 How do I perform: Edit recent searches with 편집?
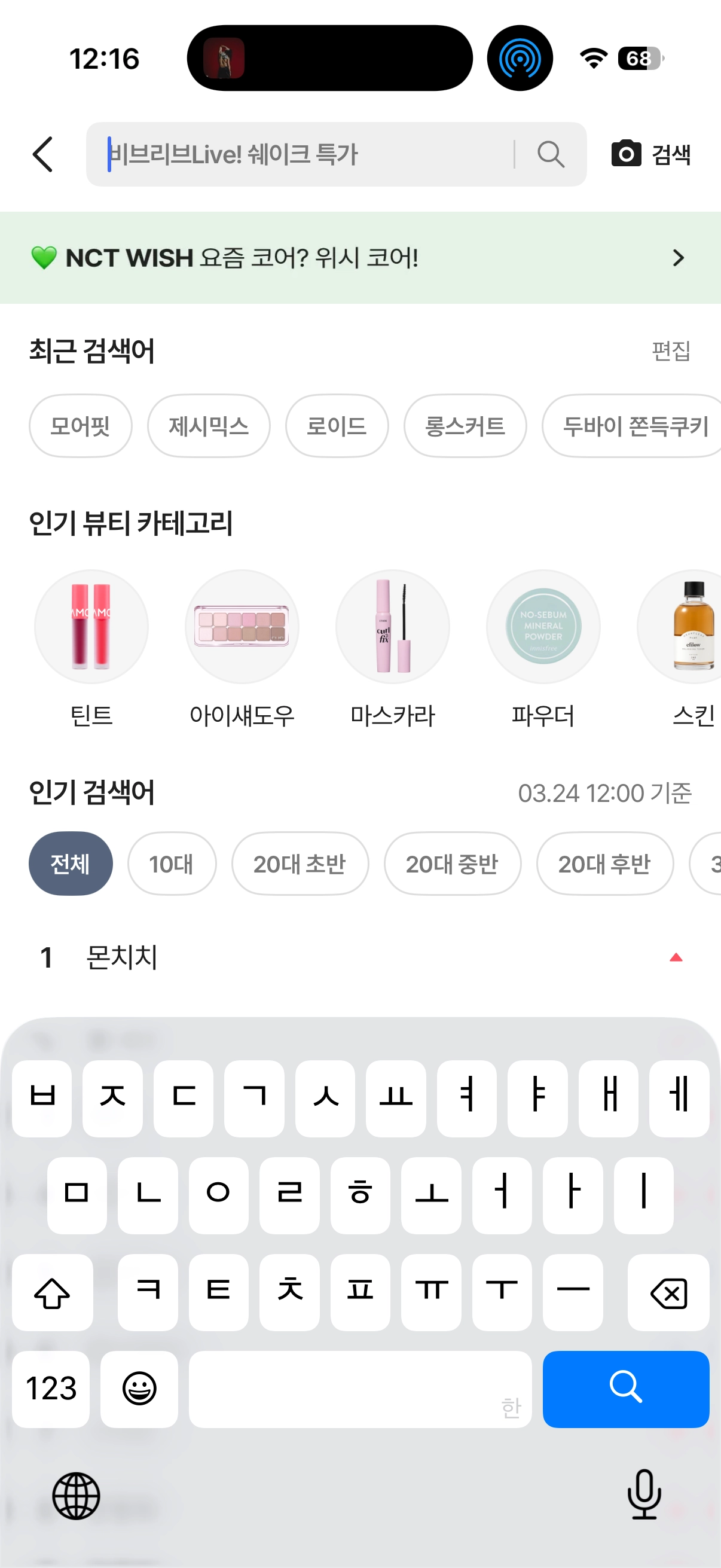(x=671, y=350)
